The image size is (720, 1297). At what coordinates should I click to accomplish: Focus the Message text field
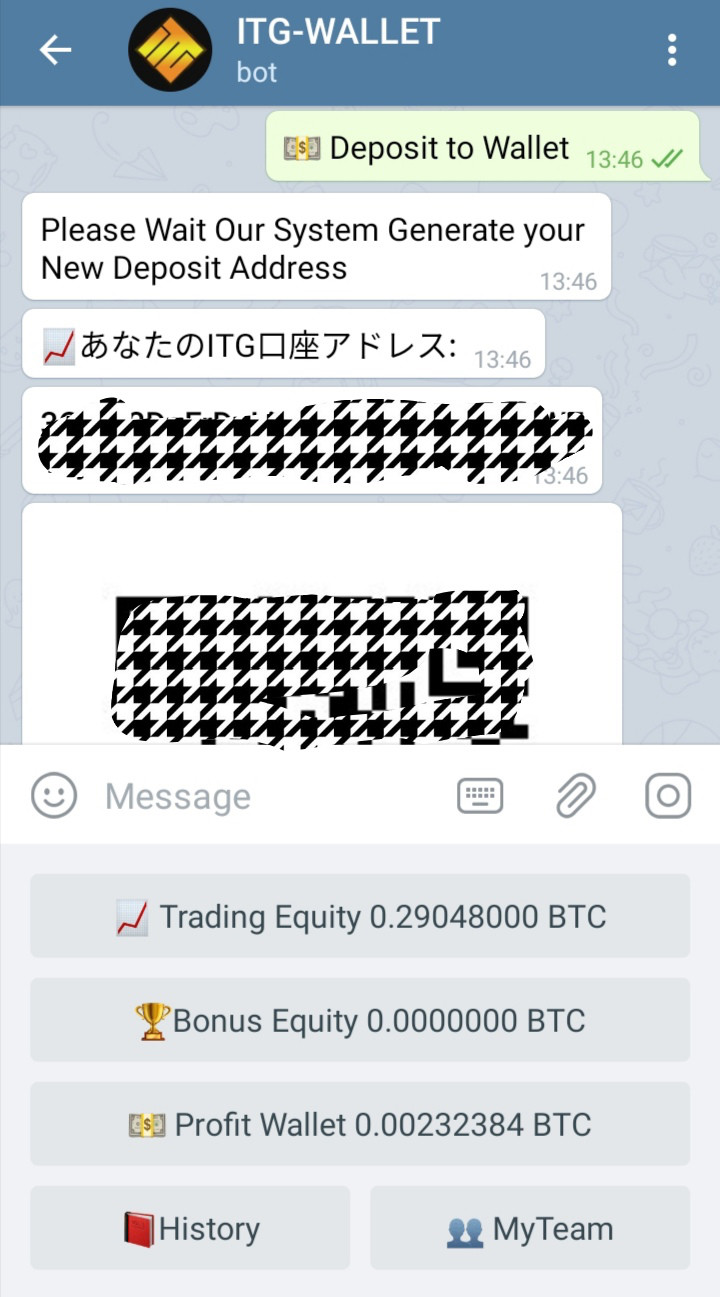click(270, 796)
